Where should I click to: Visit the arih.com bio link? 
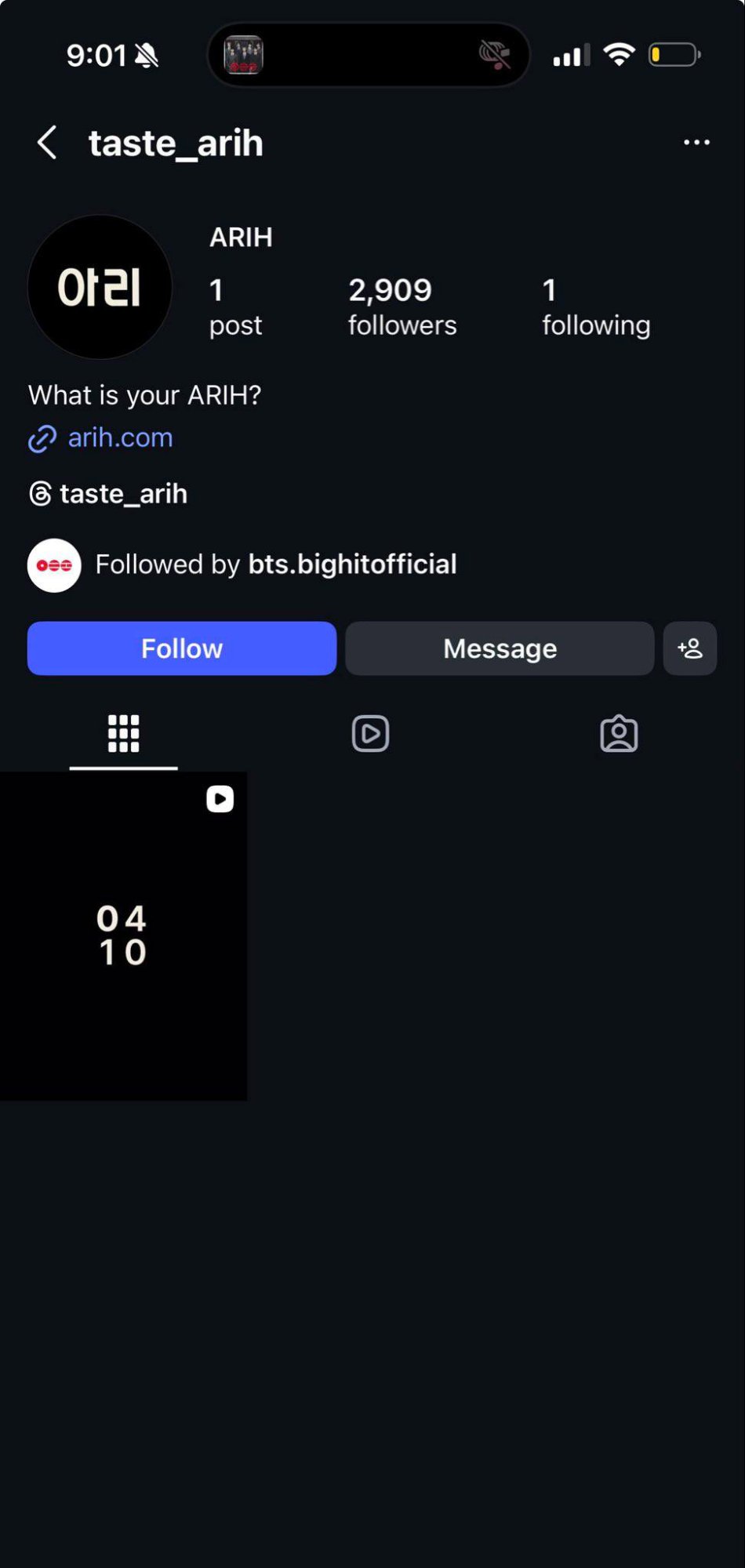pos(118,437)
